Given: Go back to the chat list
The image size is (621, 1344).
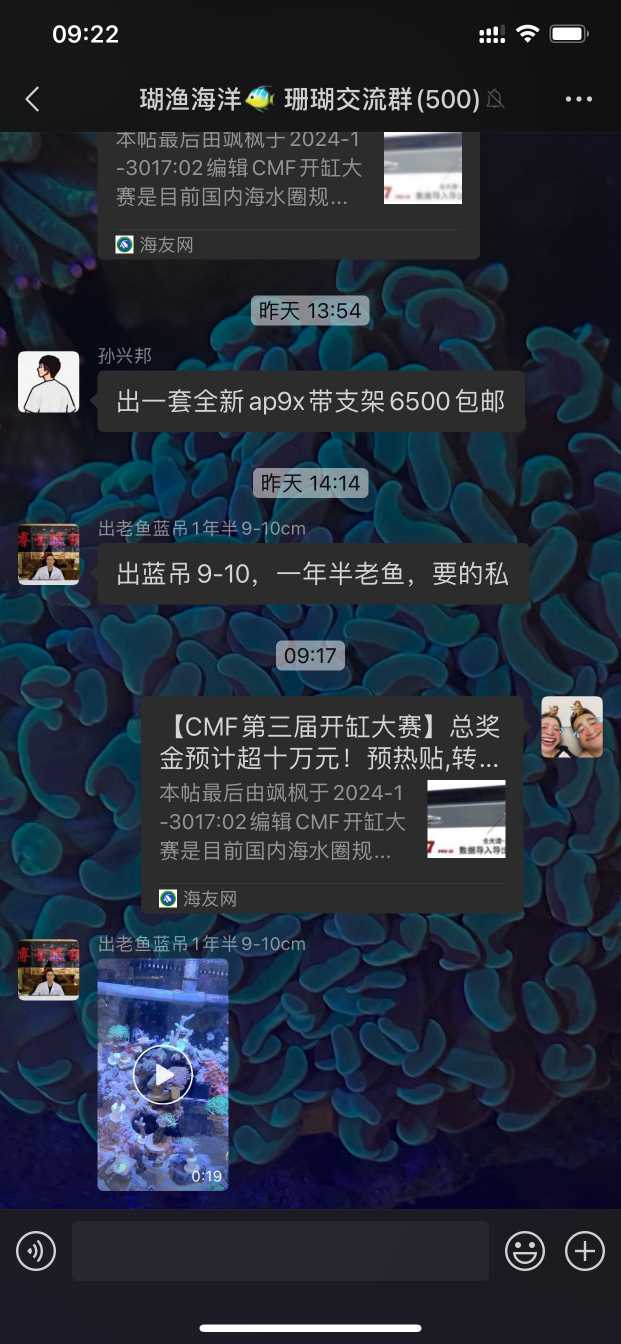Looking at the screenshot, I should [33, 99].
